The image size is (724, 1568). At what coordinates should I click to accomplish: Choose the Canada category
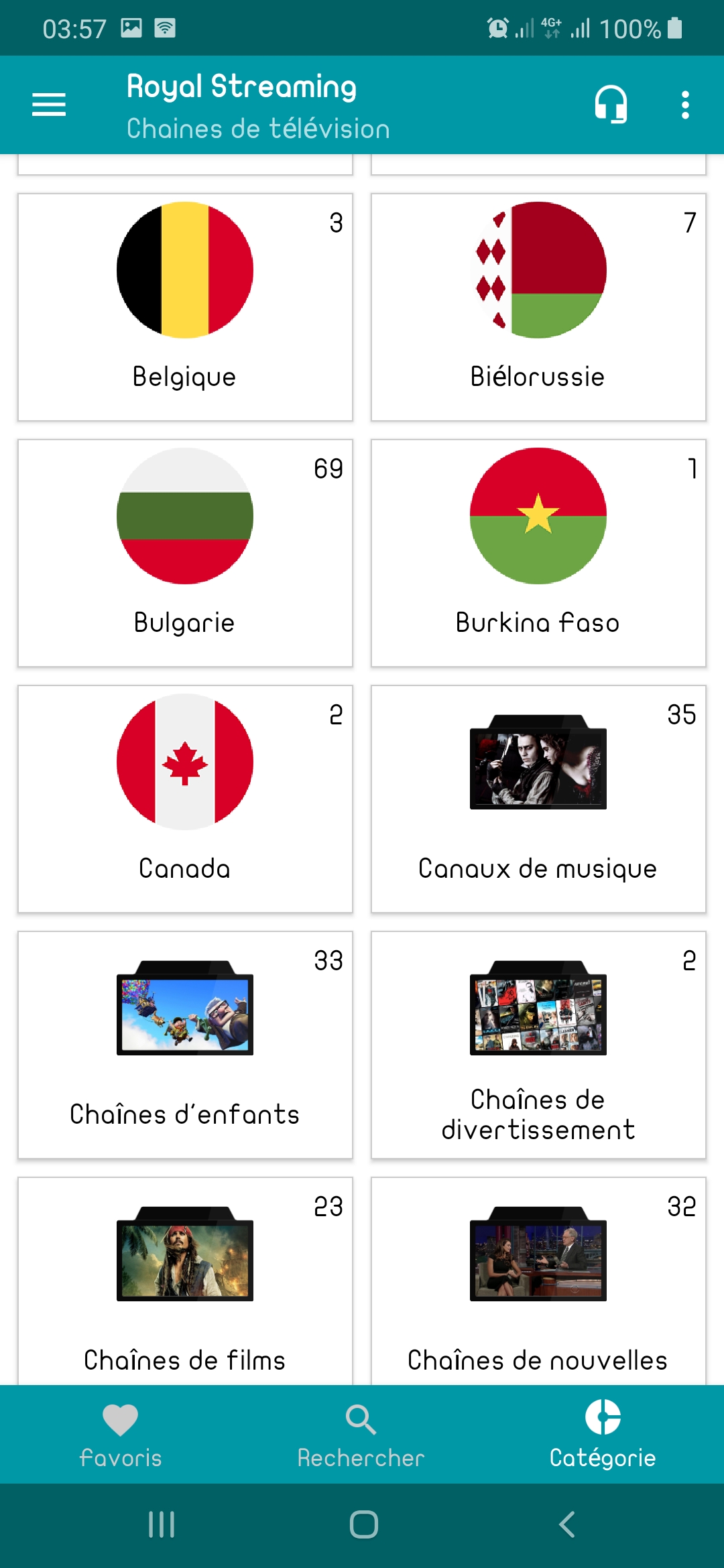point(185,799)
